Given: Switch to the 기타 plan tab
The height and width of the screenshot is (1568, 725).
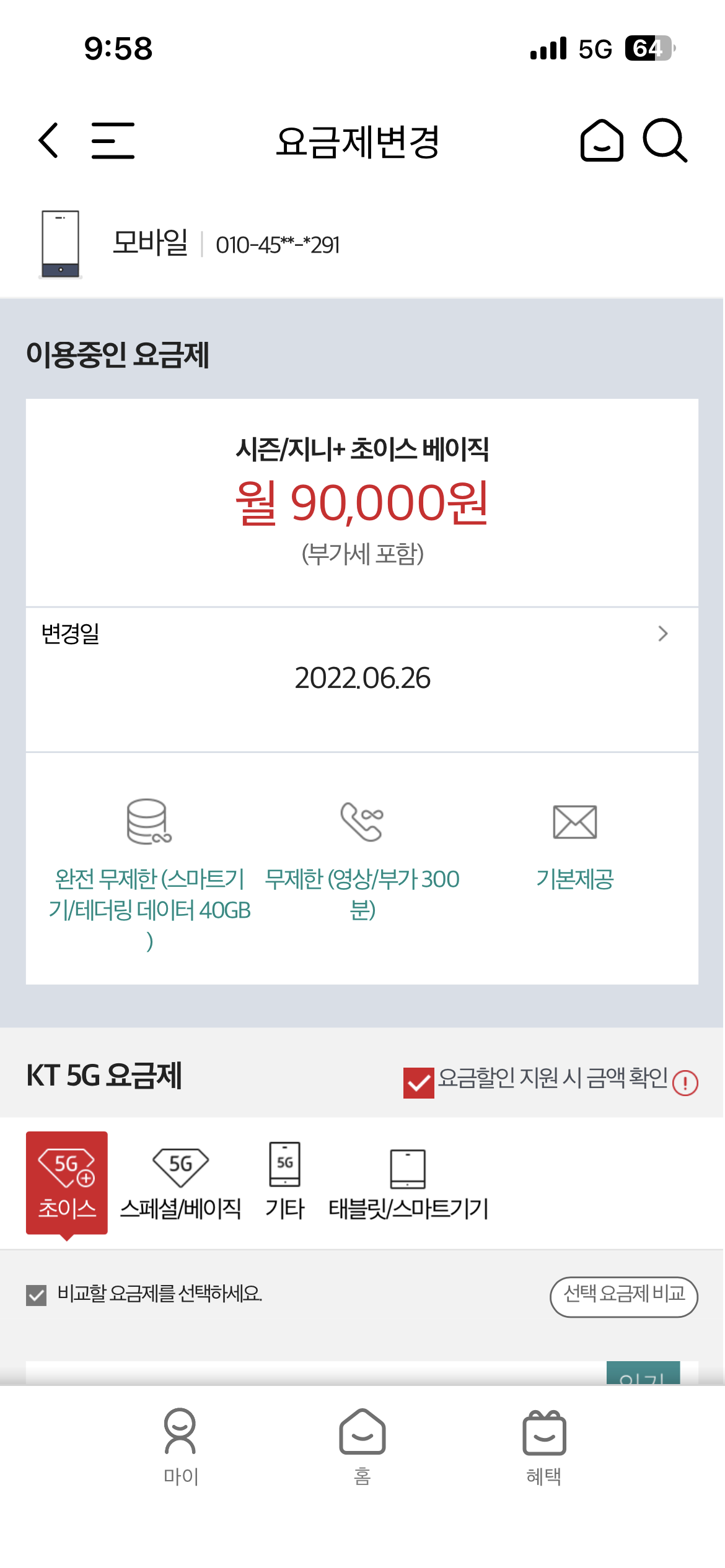Looking at the screenshot, I should (x=285, y=1183).
